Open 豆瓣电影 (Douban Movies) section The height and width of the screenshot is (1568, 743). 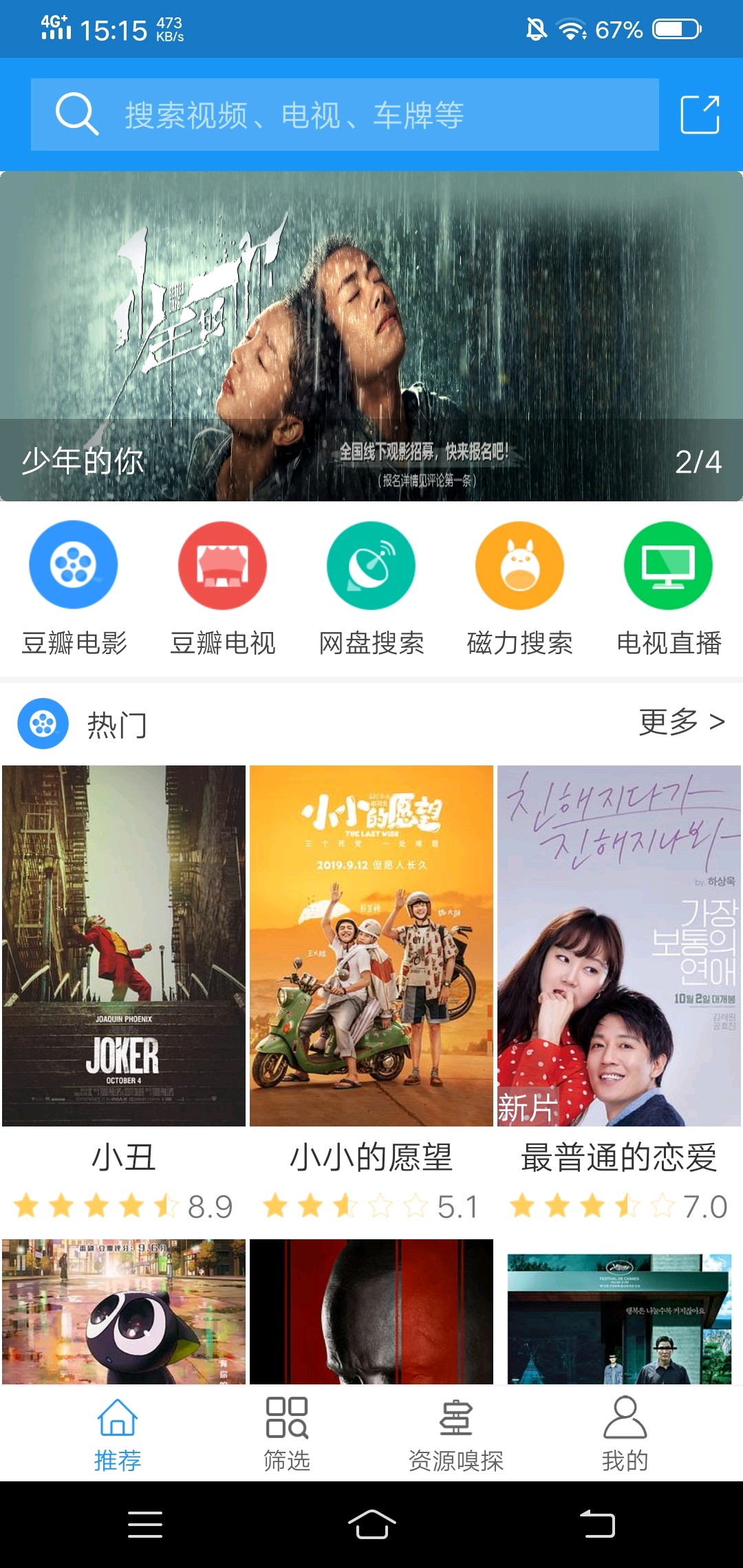[73, 565]
